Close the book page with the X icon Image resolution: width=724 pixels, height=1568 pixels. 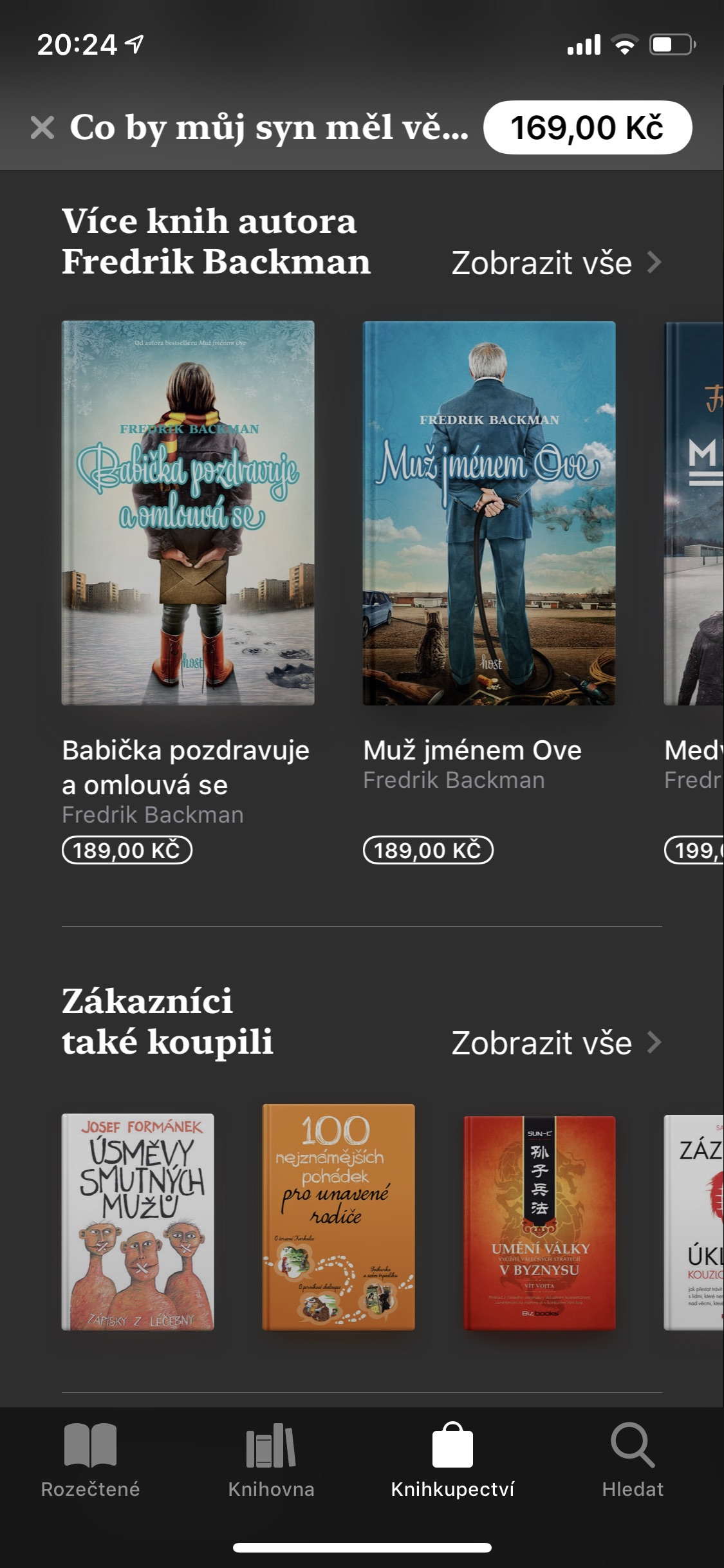(x=43, y=128)
